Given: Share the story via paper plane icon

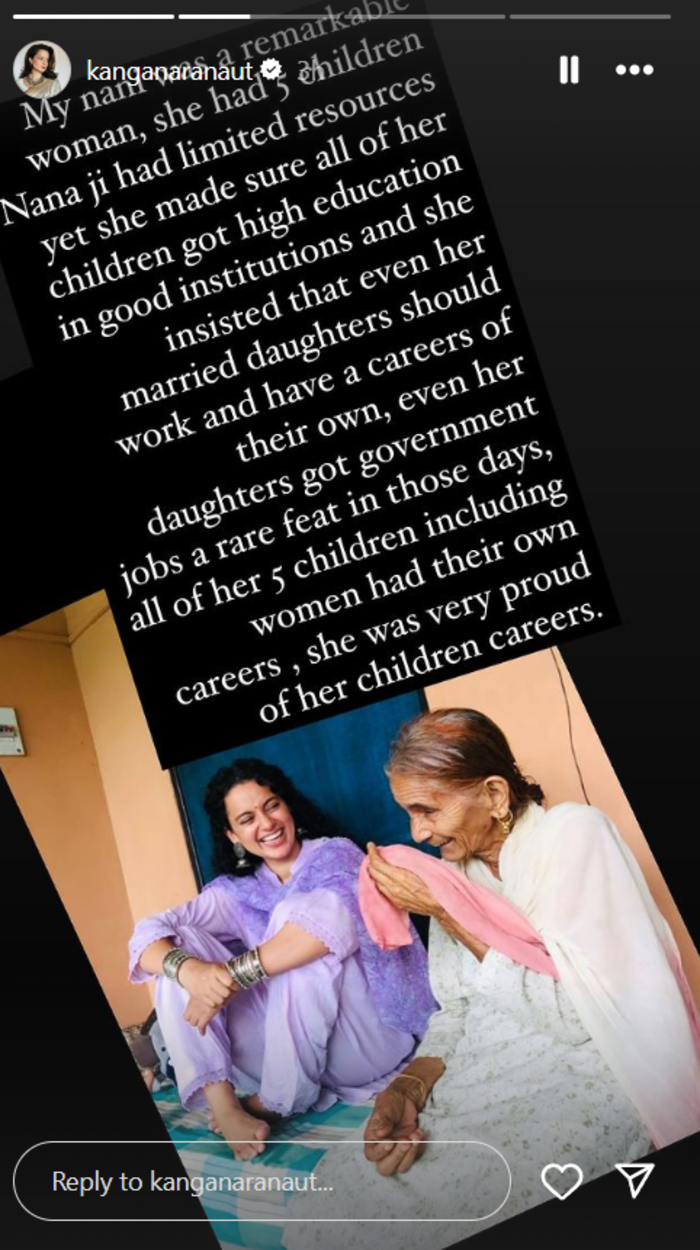Looking at the screenshot, I should pyautogui.click(x=635, y=1180).
